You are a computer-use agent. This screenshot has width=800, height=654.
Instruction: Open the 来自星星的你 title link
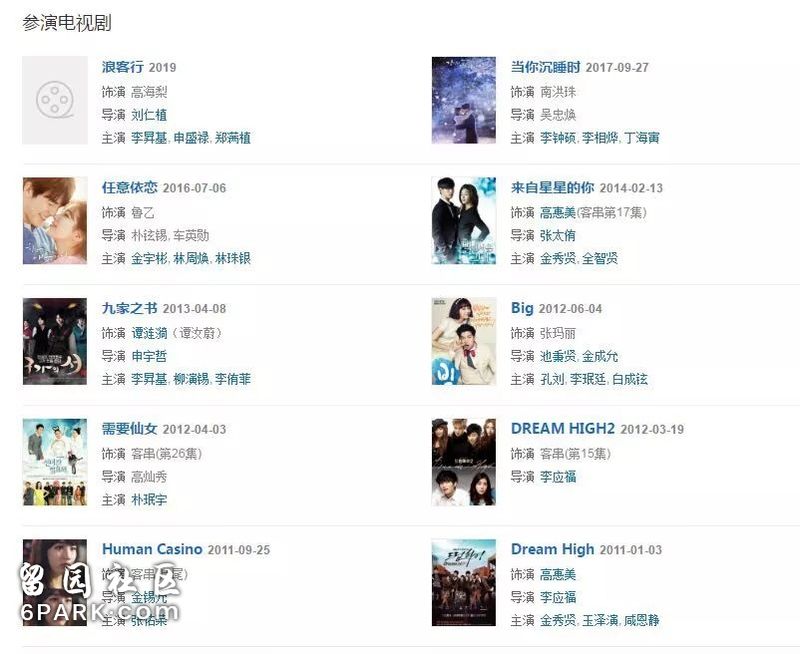click(x=552, y=187)
